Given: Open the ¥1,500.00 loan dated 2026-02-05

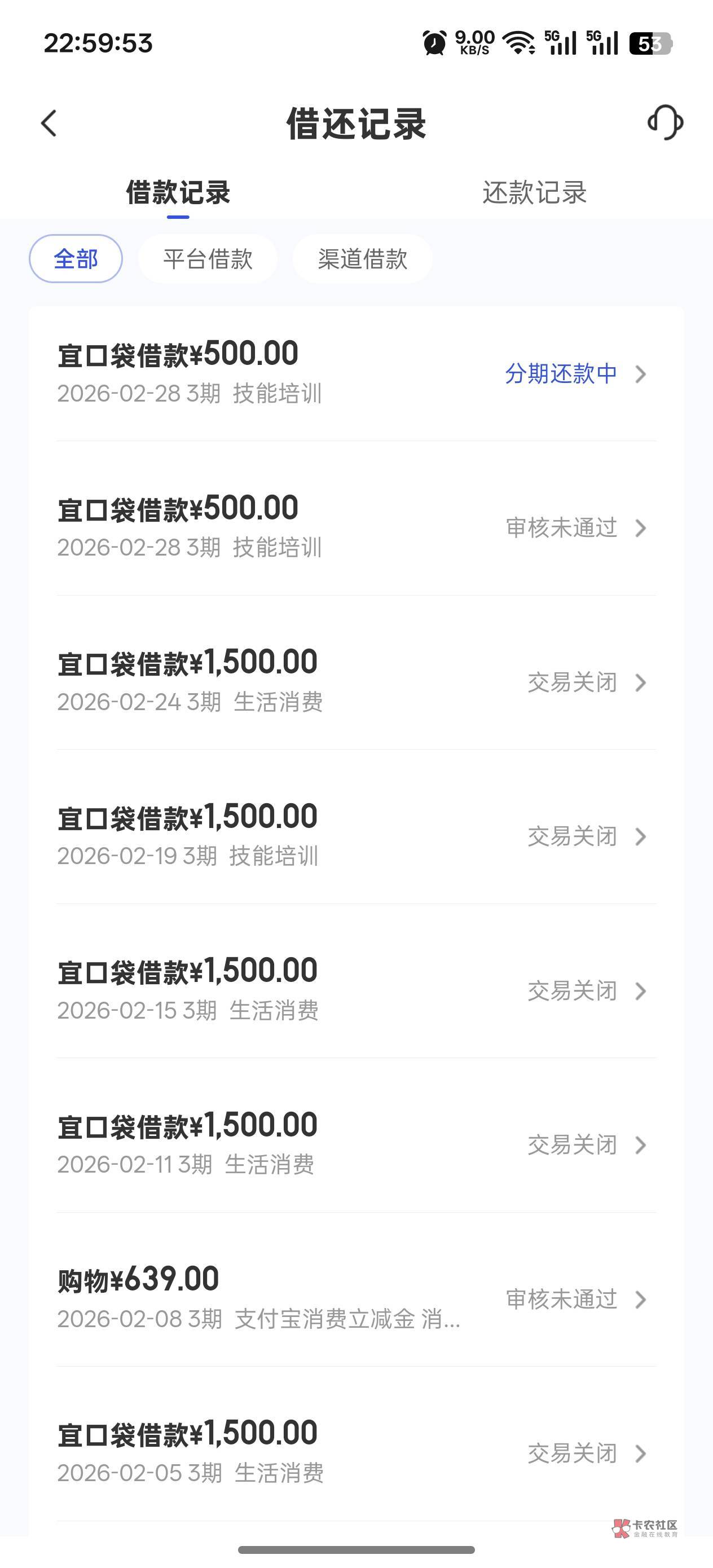Looking at the screenshot, I should [356, 1452].
